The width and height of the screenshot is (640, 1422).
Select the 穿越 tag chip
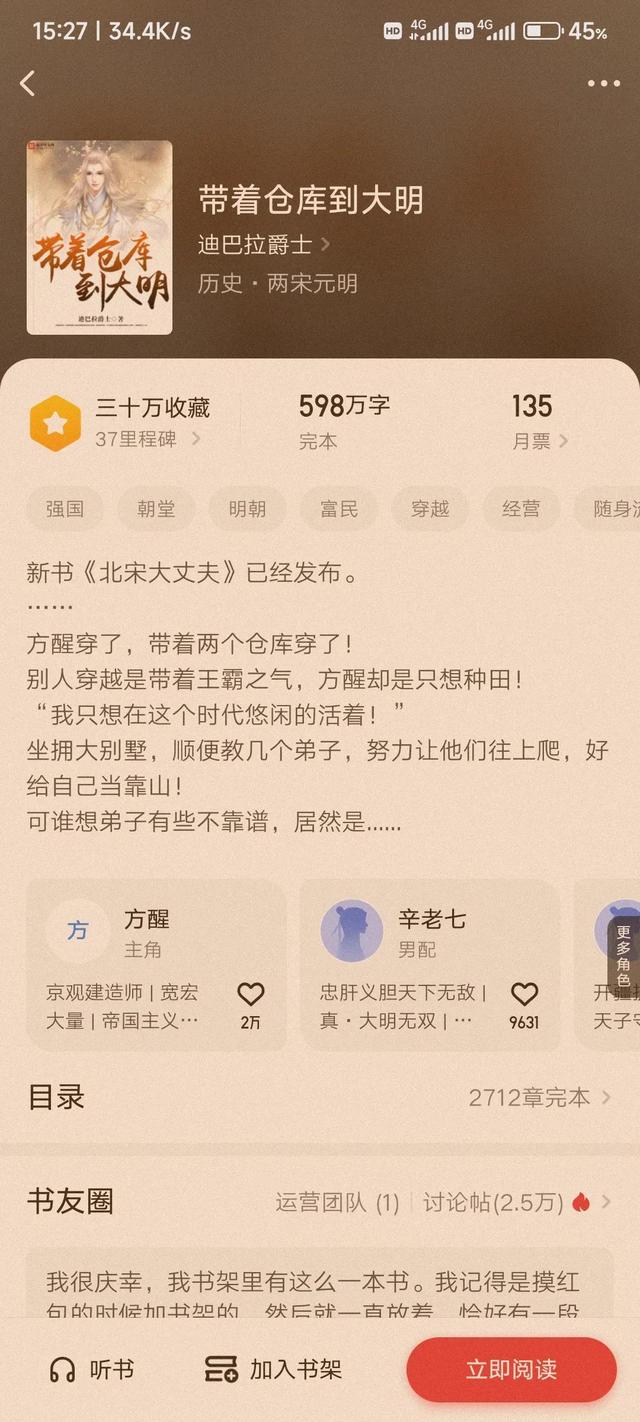[x=430, y=509]
